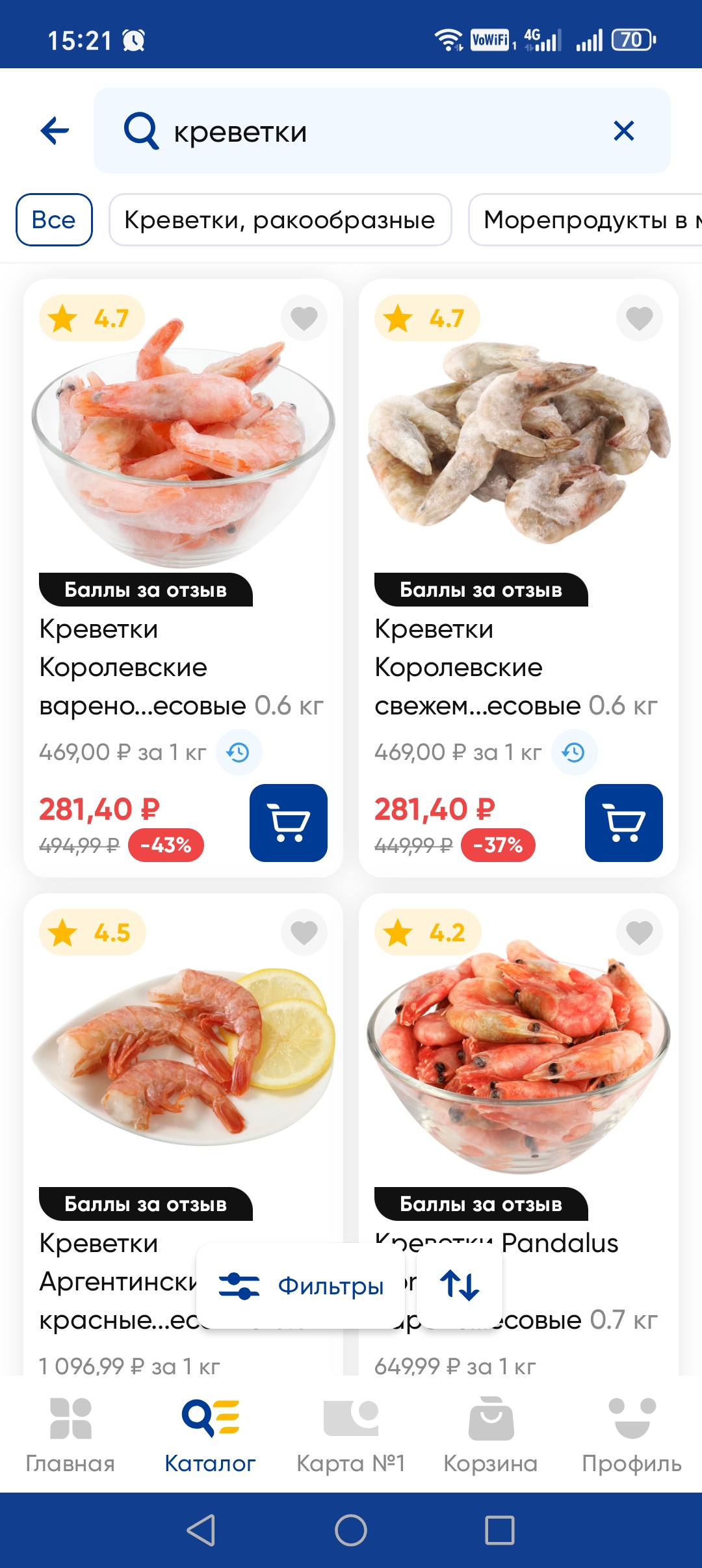Screen dimensions: 702x1568
Task: Add свежемороженые Королевские shrimp to cart
Action: pyautogui.click(x=623, y=822)
